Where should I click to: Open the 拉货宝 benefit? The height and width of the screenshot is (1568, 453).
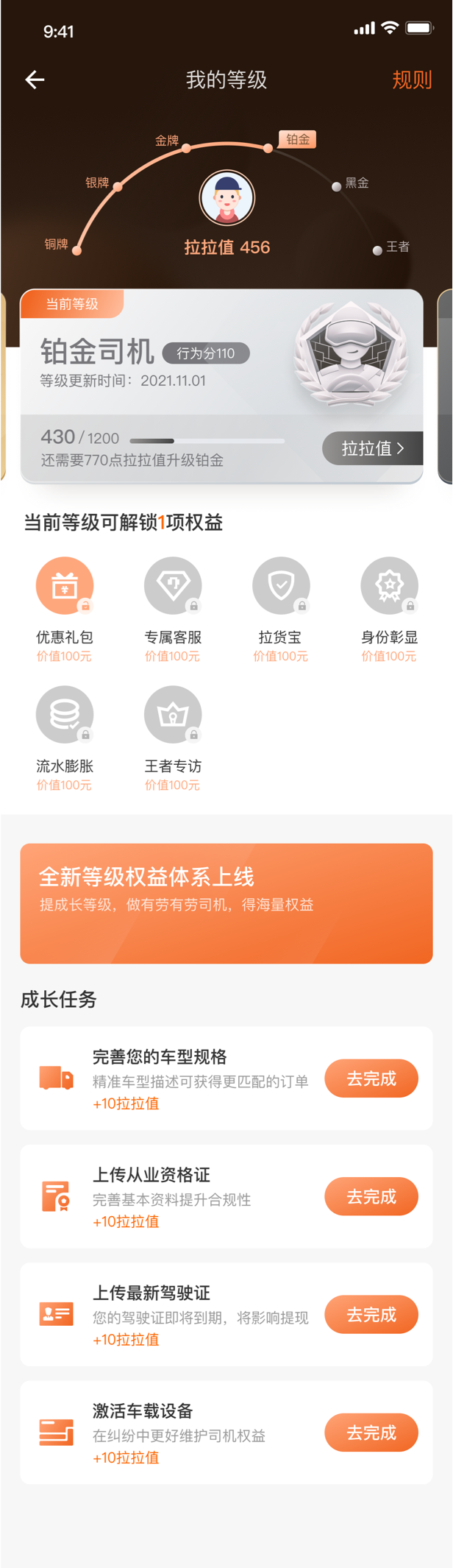tap(281, 586)
